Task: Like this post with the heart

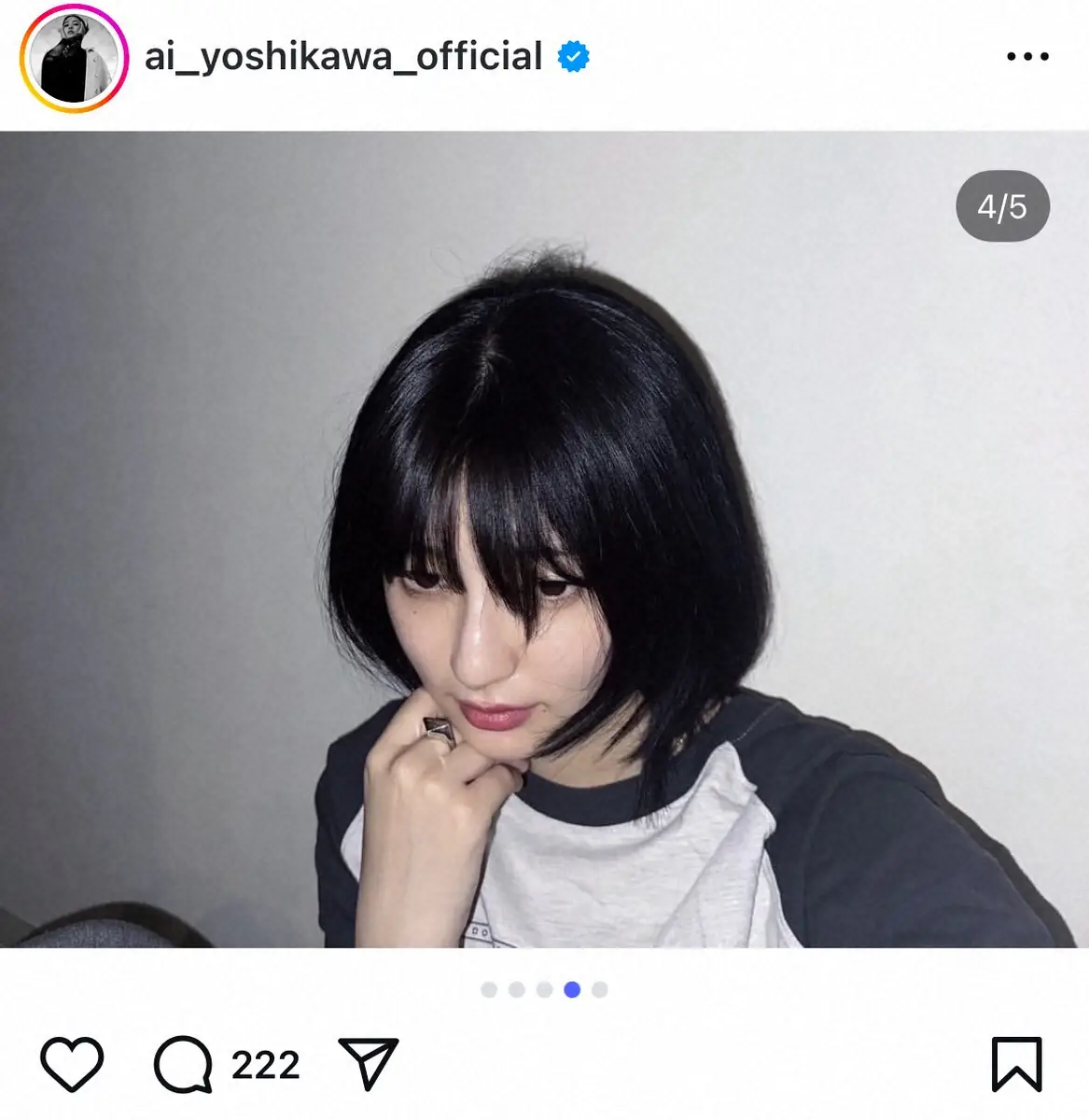Action: [x=73, y=1064]
